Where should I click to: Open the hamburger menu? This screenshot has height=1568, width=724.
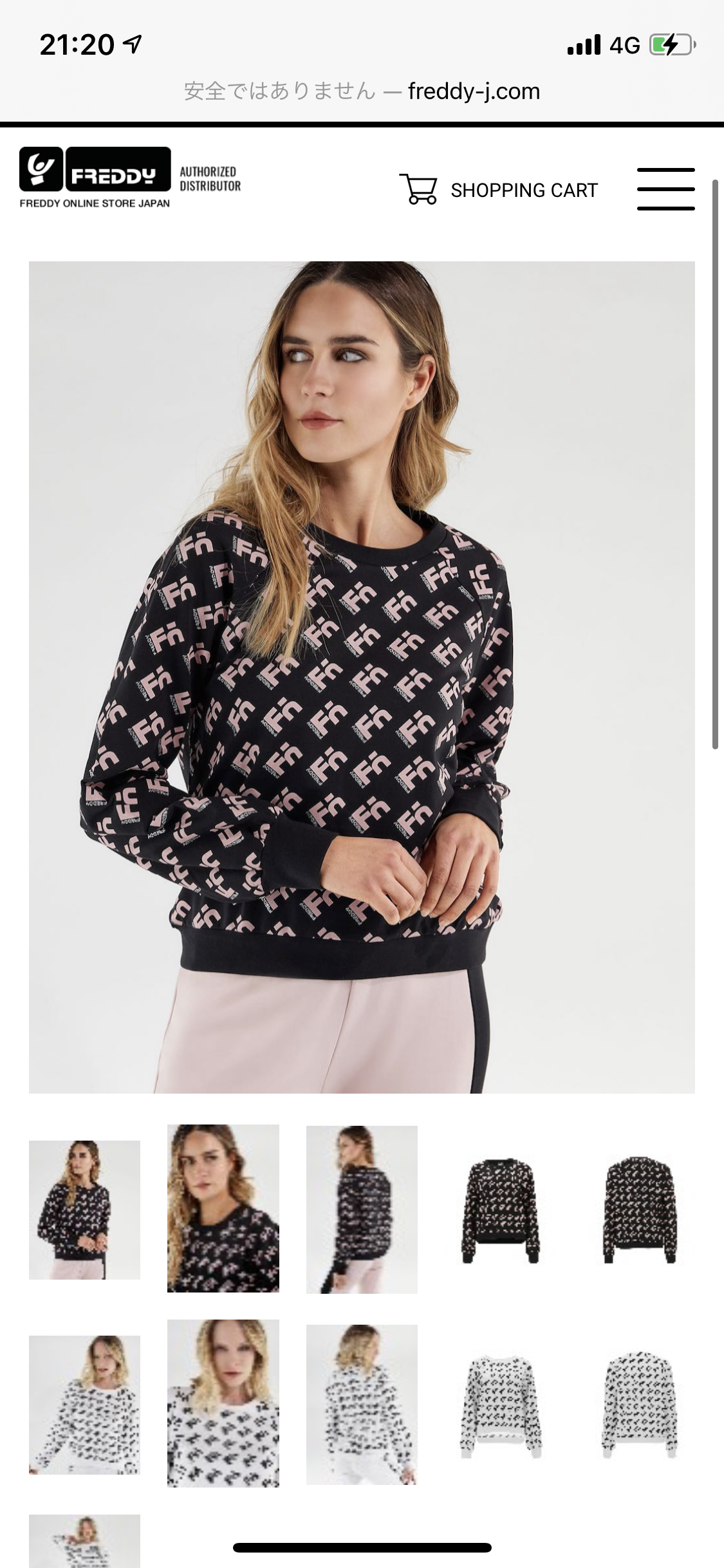(x=665, y=189)
